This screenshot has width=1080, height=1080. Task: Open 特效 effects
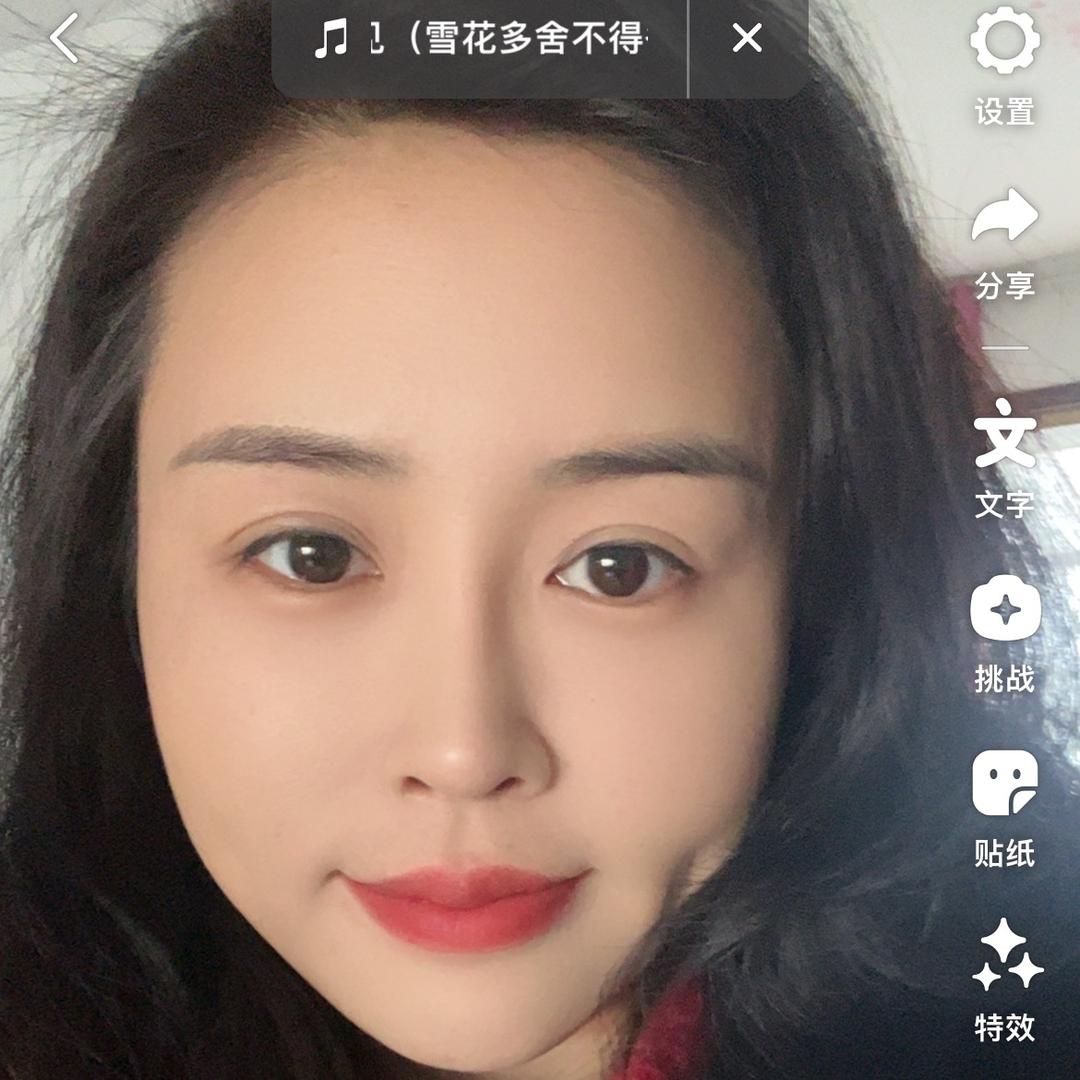point(1004,980)
